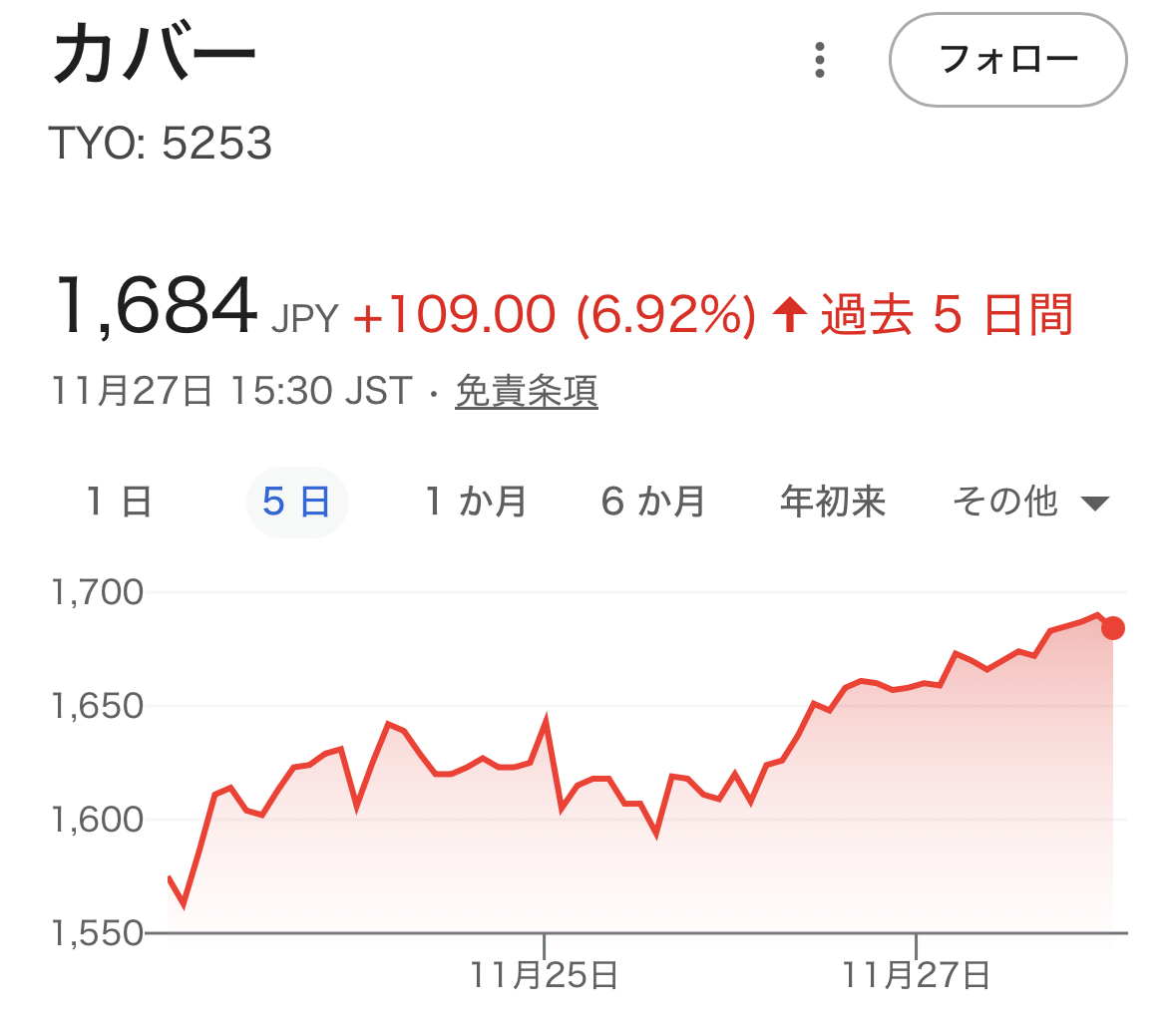1176x1020 pixels.
Task: Switch chart to 1 か月 range
Action: coord(476,502)
